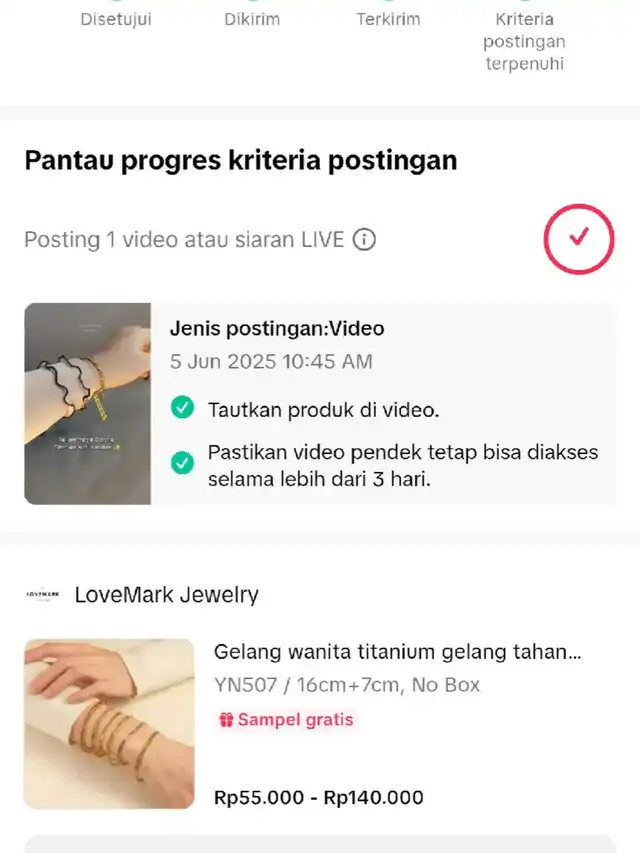Image resolution: width=640 pixels, height=853 pixels.
Task: Open the posted video thumbnail
Action: [x=88, y=403]
